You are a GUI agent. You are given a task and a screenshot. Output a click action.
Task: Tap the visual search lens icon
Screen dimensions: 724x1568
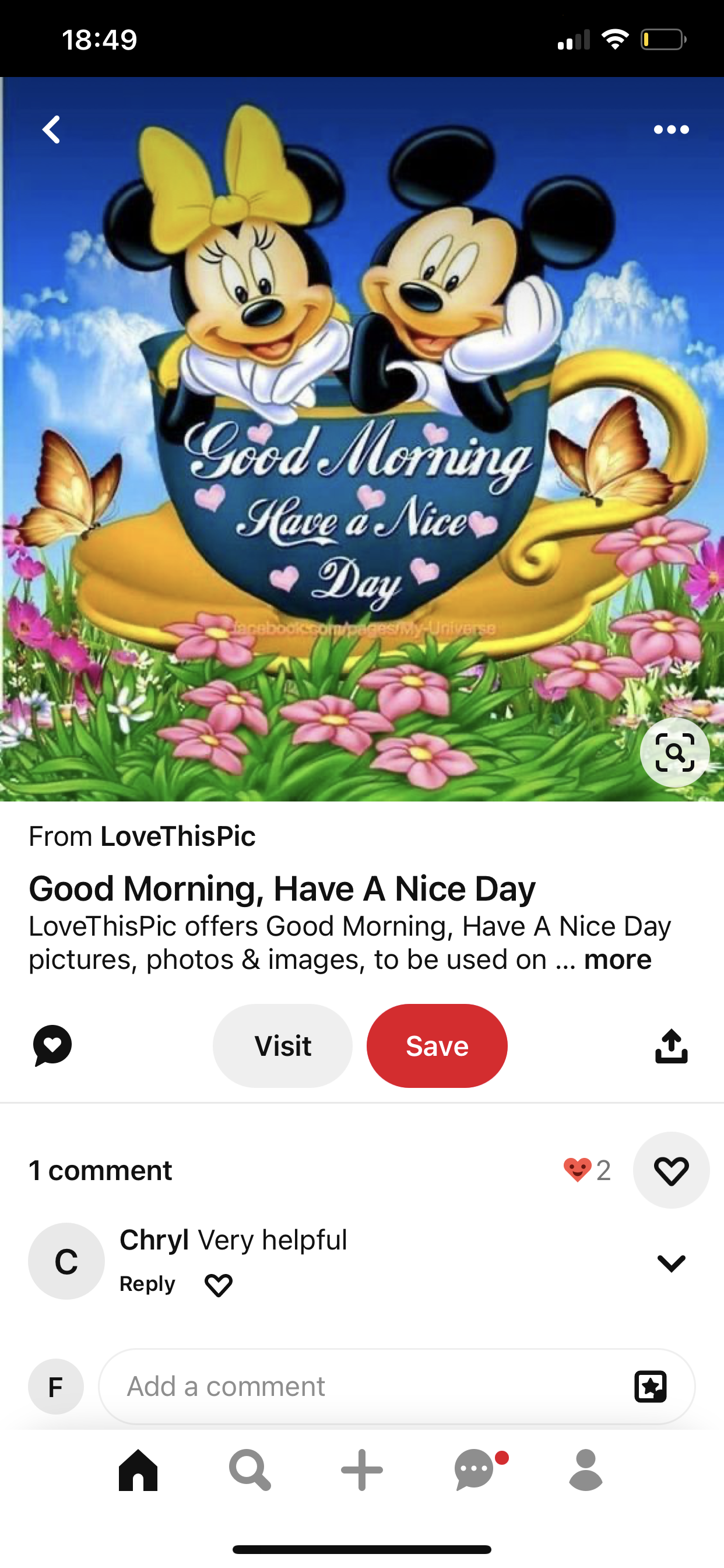[674, 752]
